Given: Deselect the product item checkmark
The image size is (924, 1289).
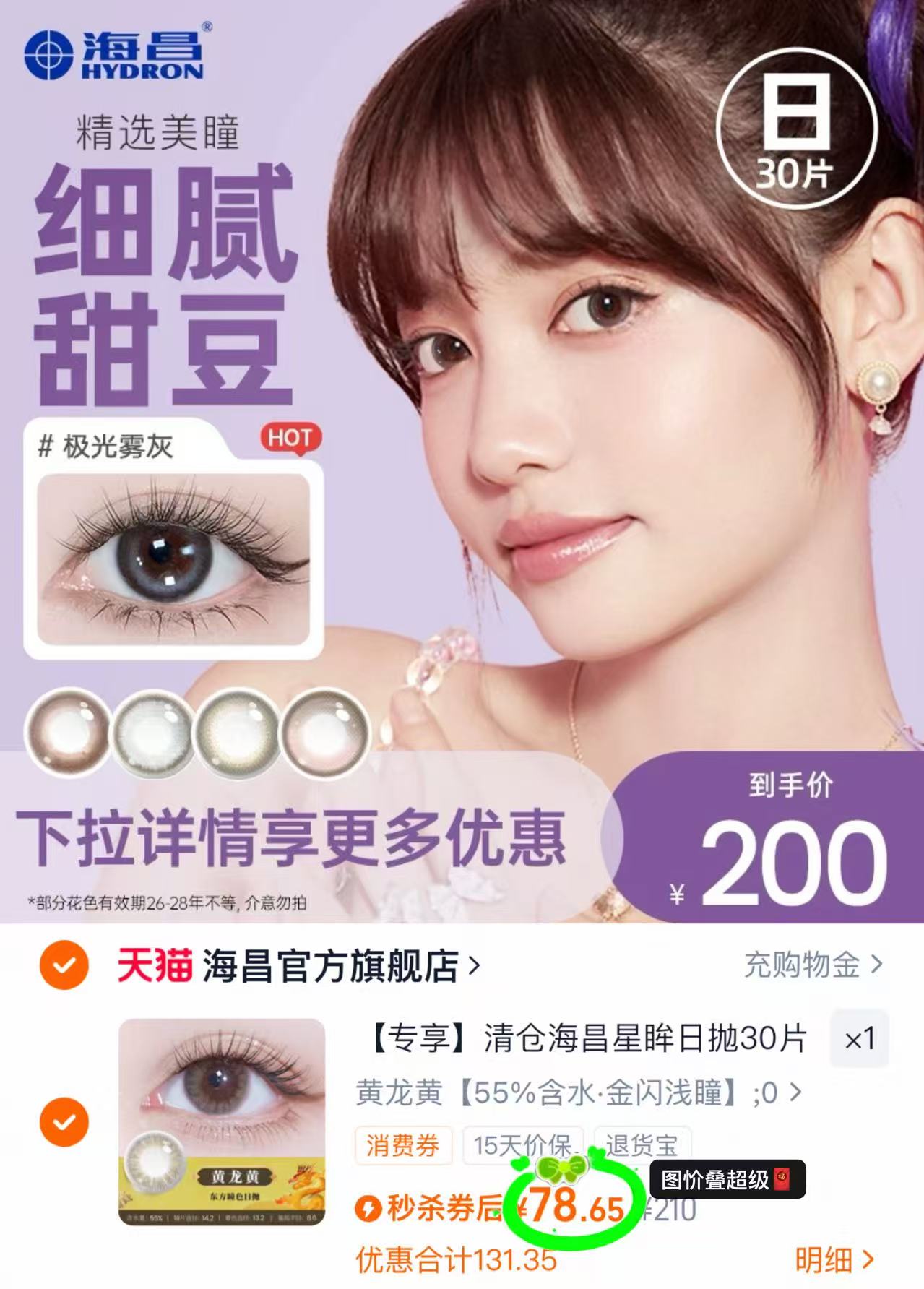Looking at the screenshot, I should click(64, 1122).
